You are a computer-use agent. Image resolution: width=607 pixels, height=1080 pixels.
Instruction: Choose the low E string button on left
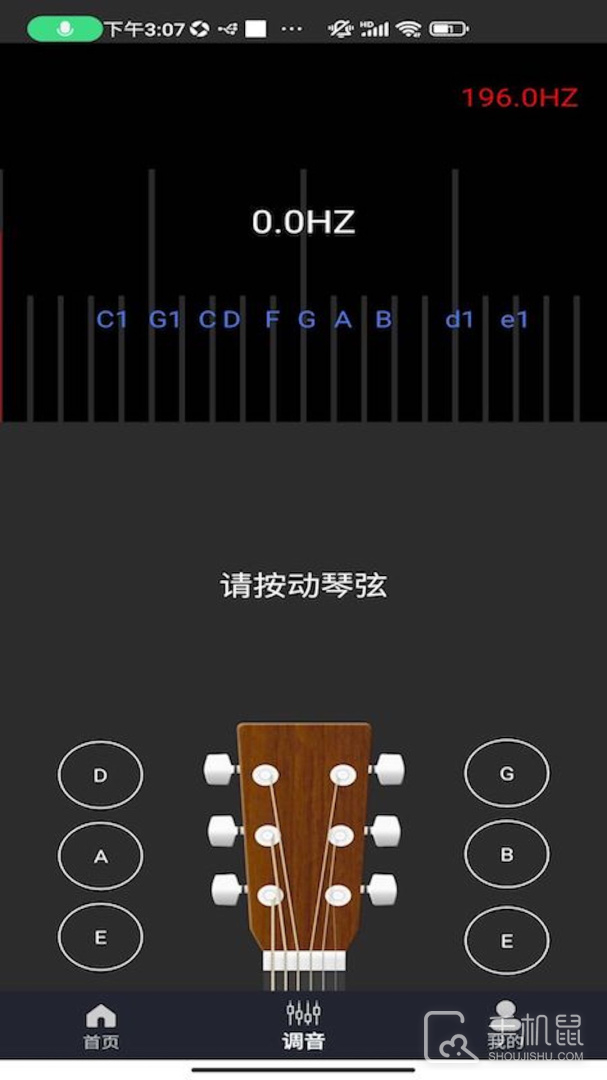100,937
